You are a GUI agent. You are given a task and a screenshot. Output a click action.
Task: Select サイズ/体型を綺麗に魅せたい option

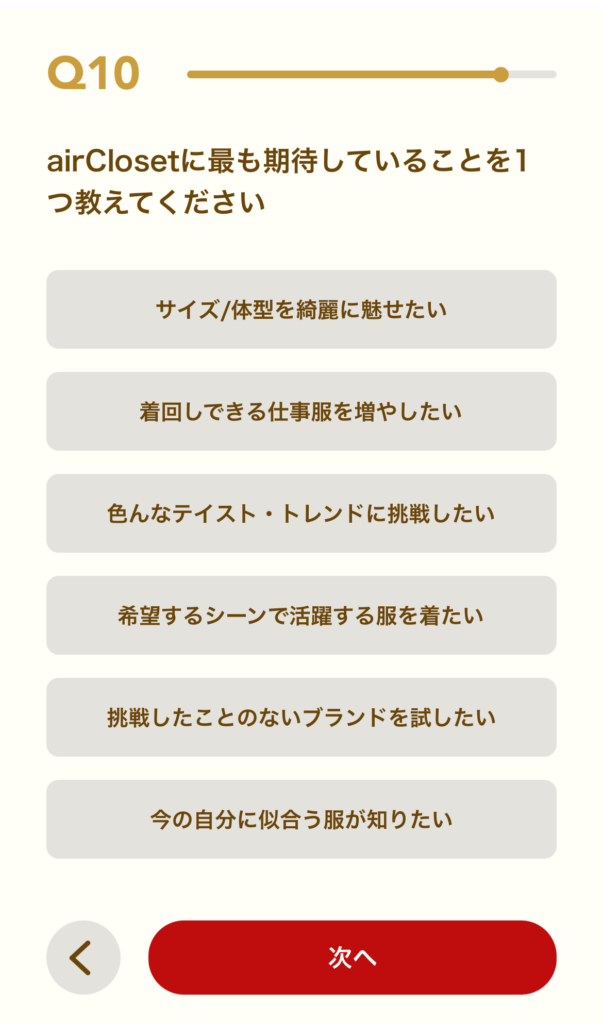point(301,309)
